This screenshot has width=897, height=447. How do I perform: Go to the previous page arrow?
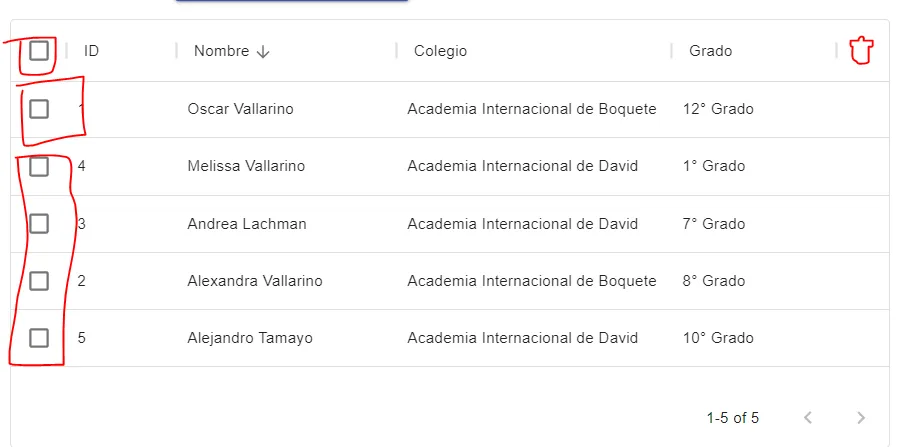pos(809,417)
